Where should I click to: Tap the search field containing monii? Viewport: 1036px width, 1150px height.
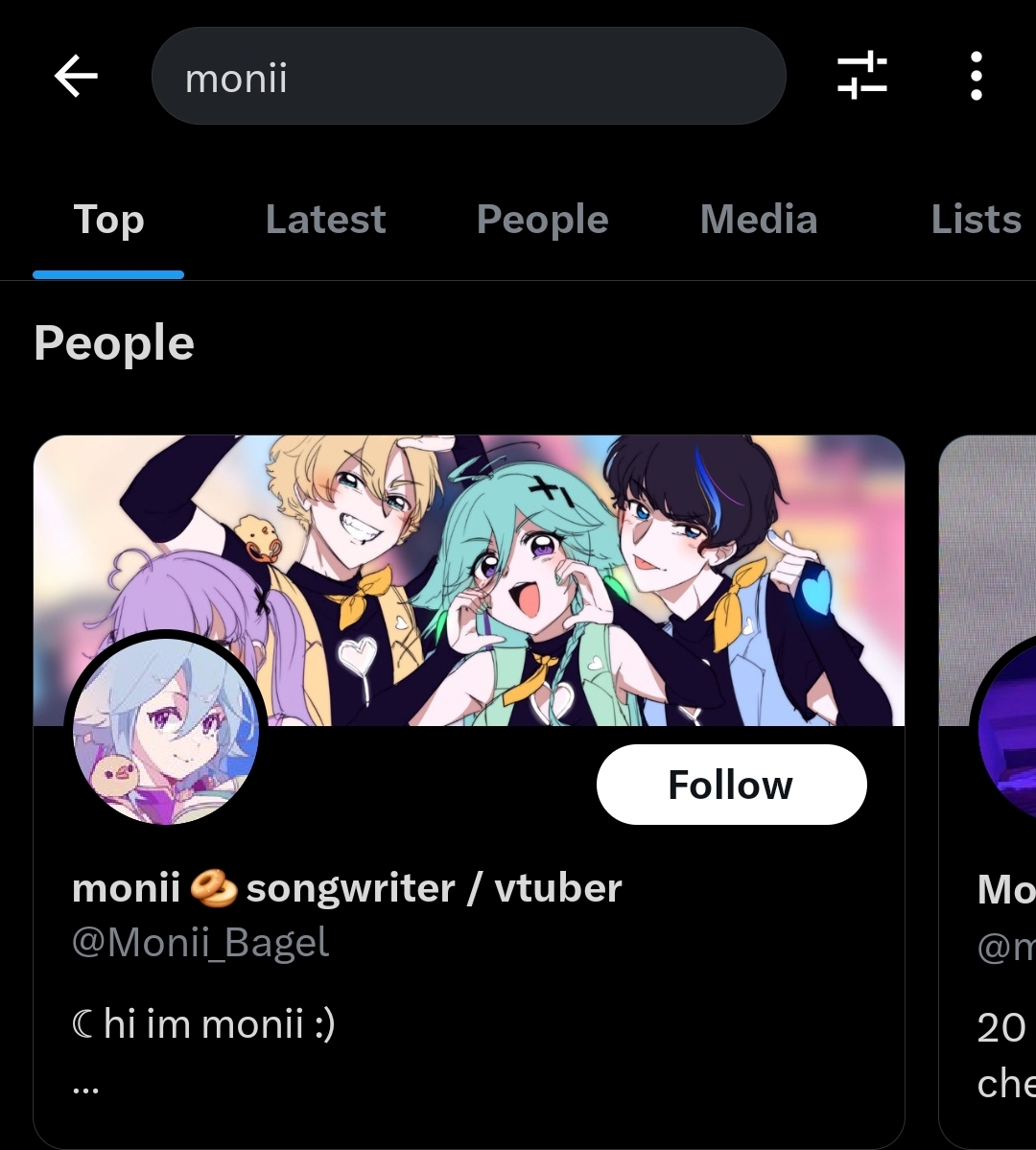point(468,77)
